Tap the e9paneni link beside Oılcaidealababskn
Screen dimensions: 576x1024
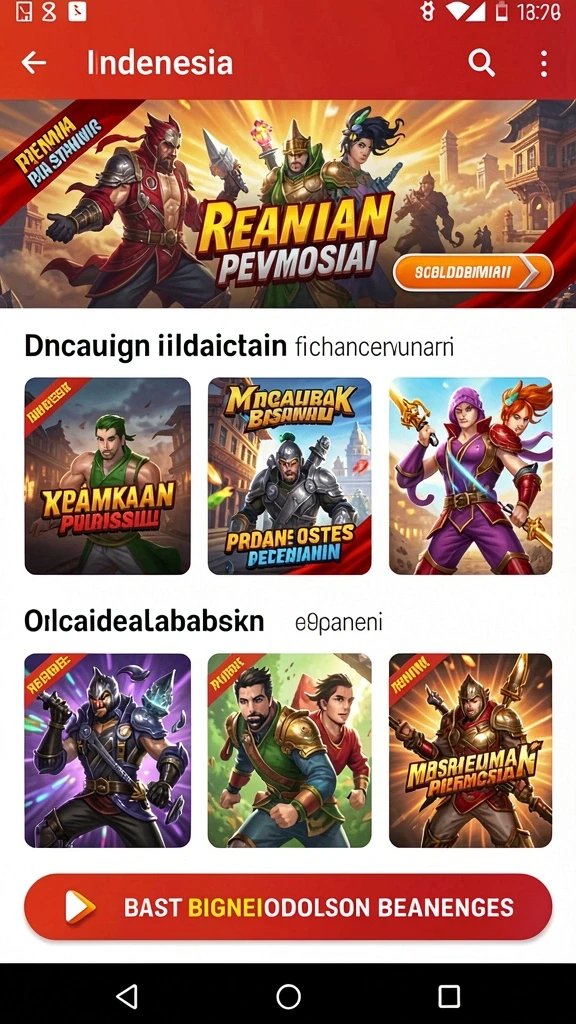tap(338, 622)
